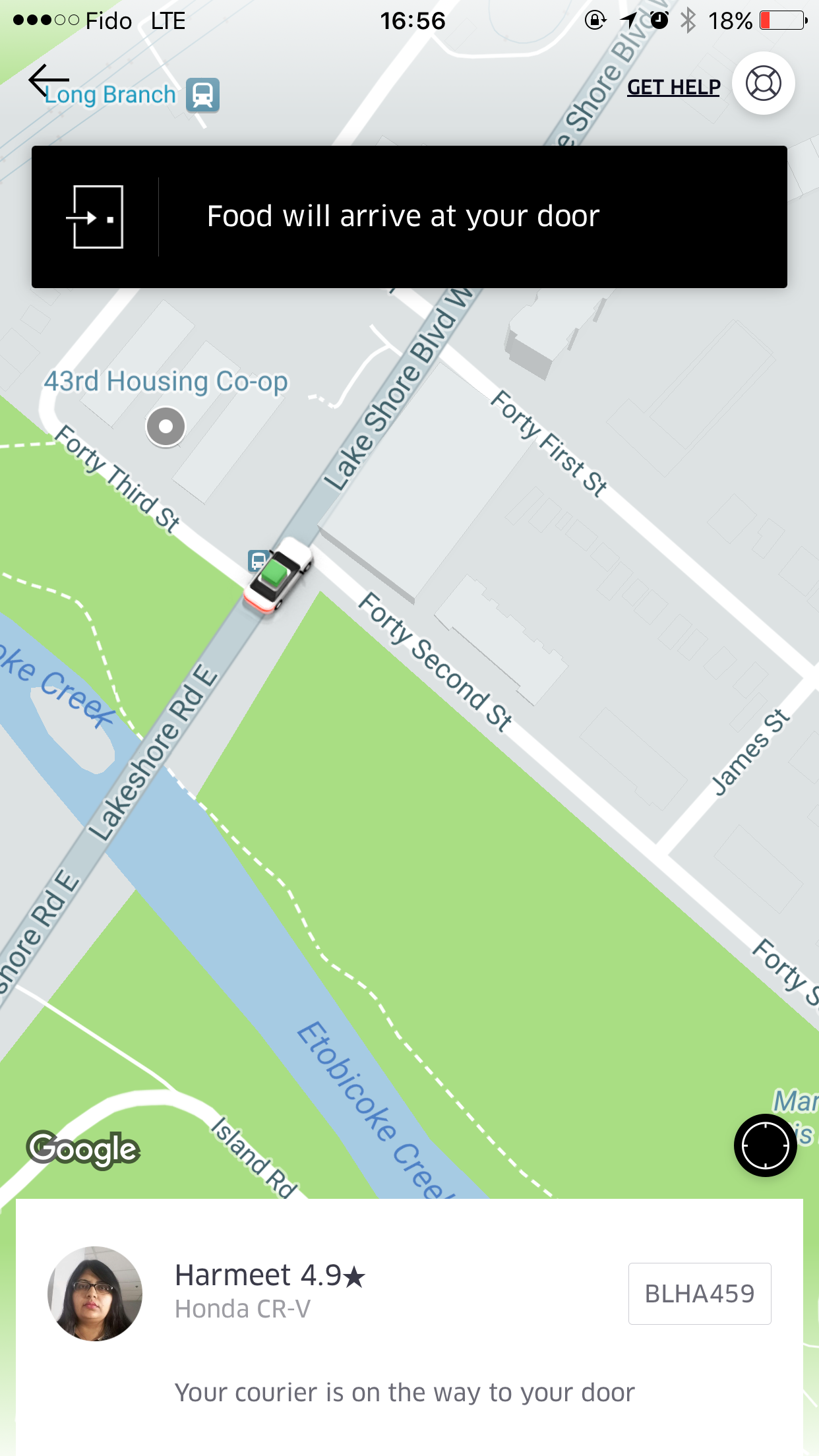819x1456 pixels.
Task: Tap the lifebuoy help icon
Action: (x=763, y=84)
